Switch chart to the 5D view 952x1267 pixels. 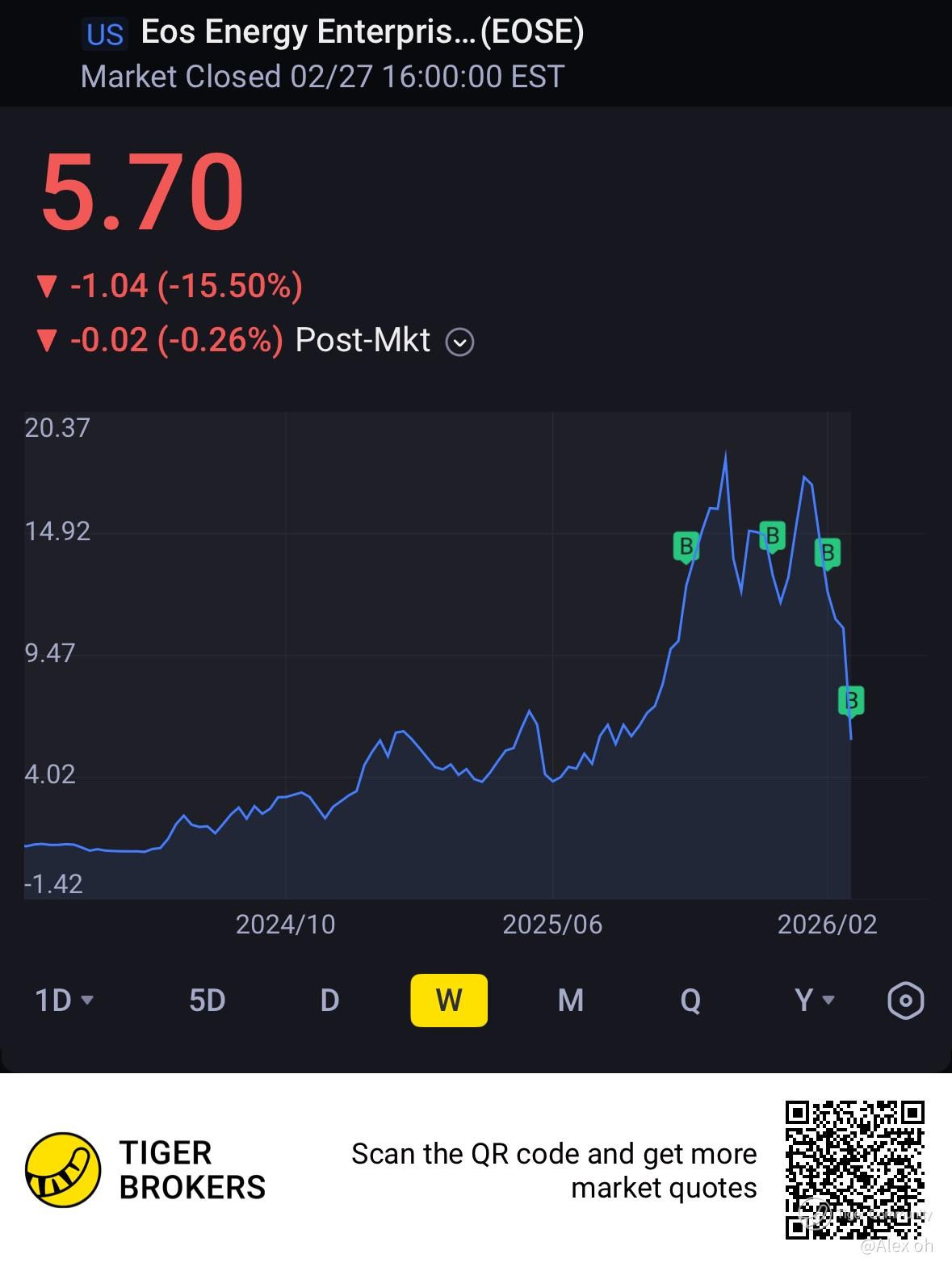pyautogui.click(x=207, y=1001)
